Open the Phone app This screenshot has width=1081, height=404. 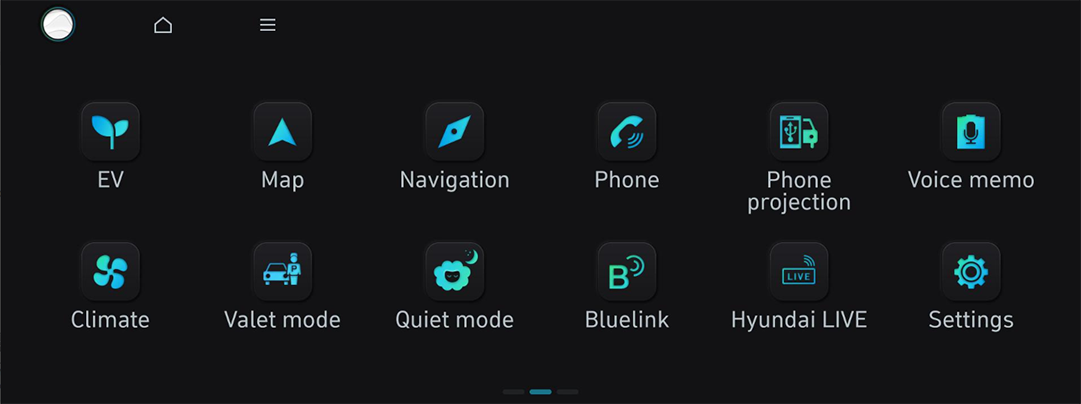pos(627,132)
